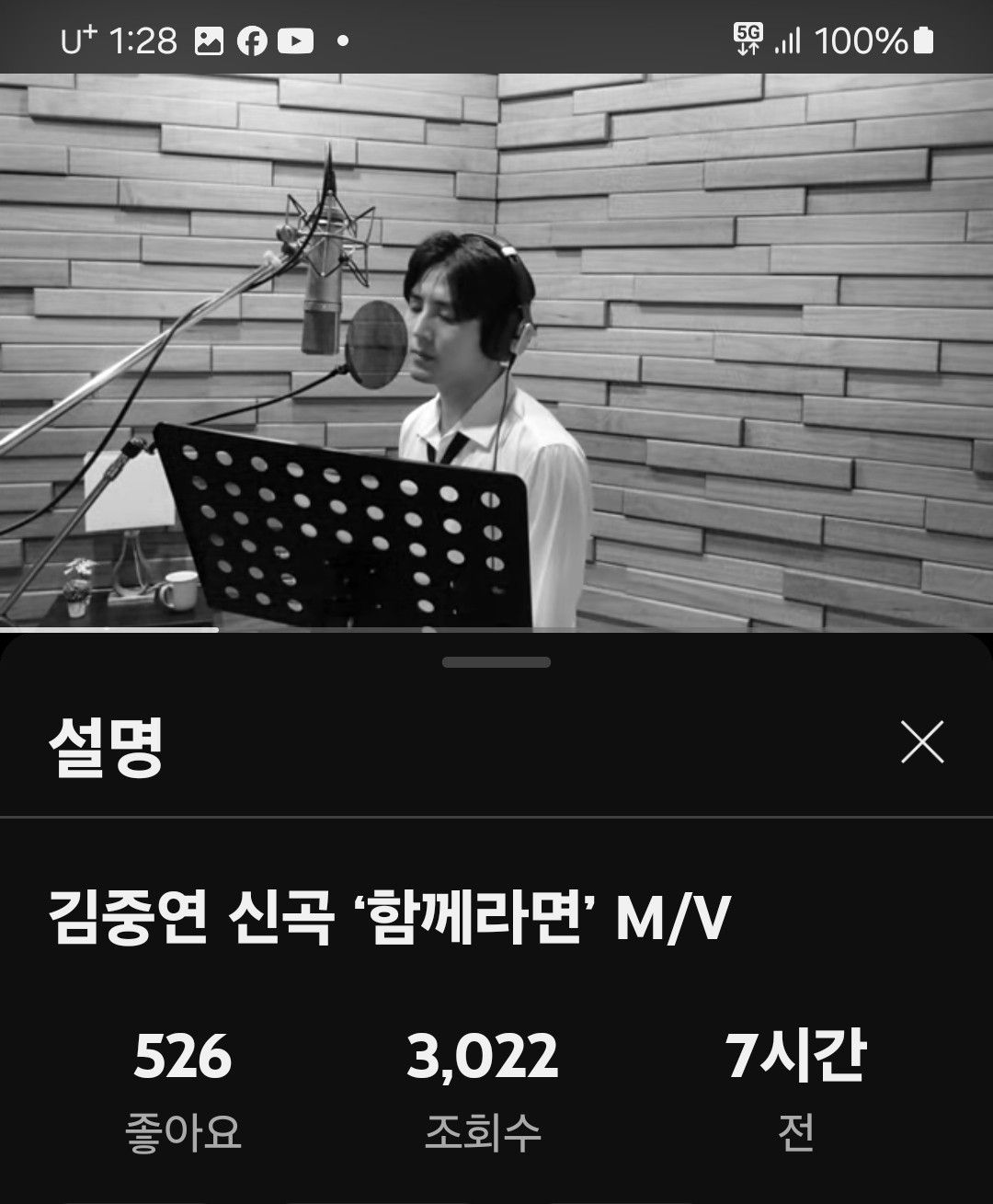Tap the drag handle above the 설명 panel

click(x=496, y=662)
